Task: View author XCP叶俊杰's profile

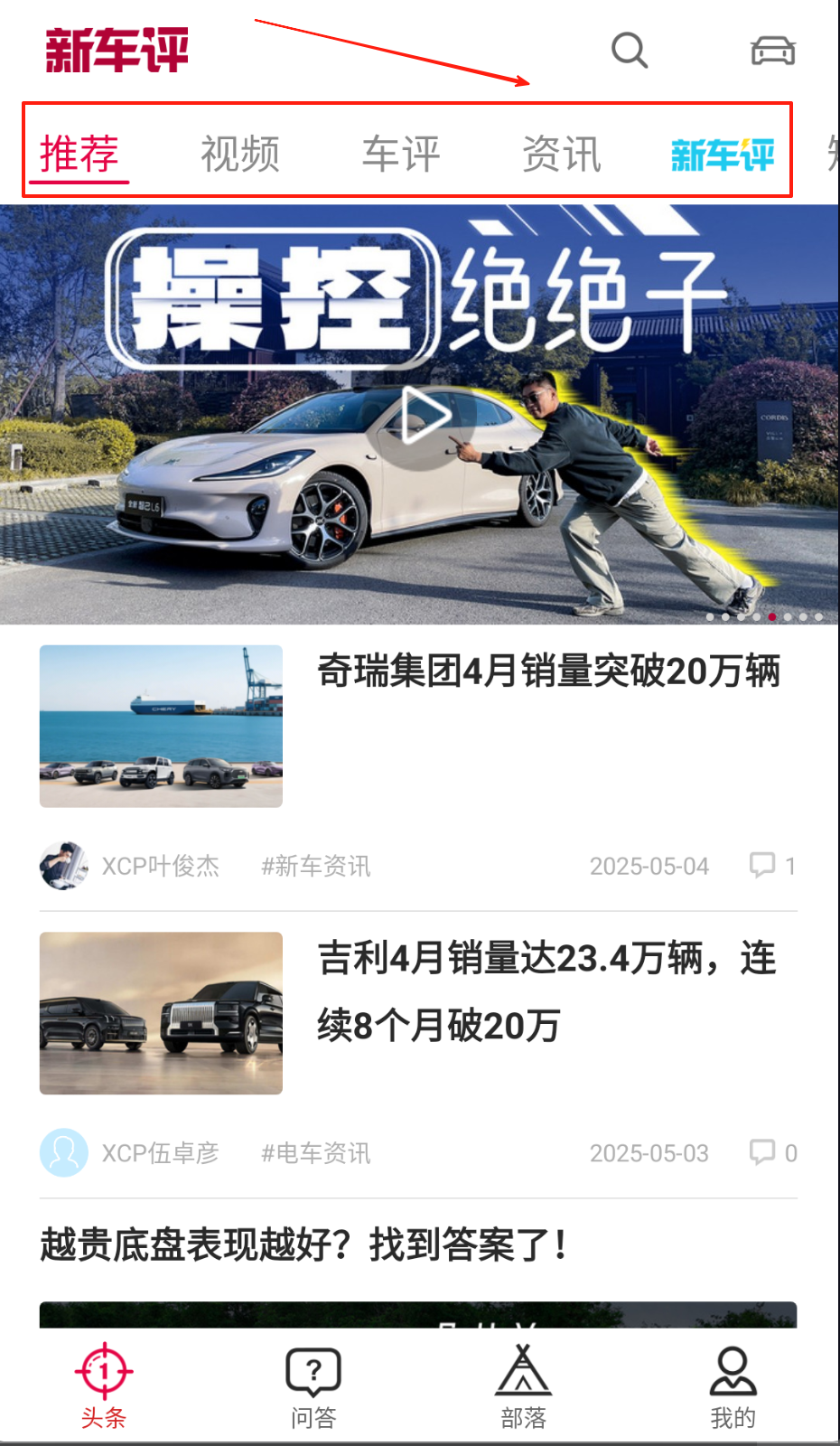Action: (x=160, y=867)
